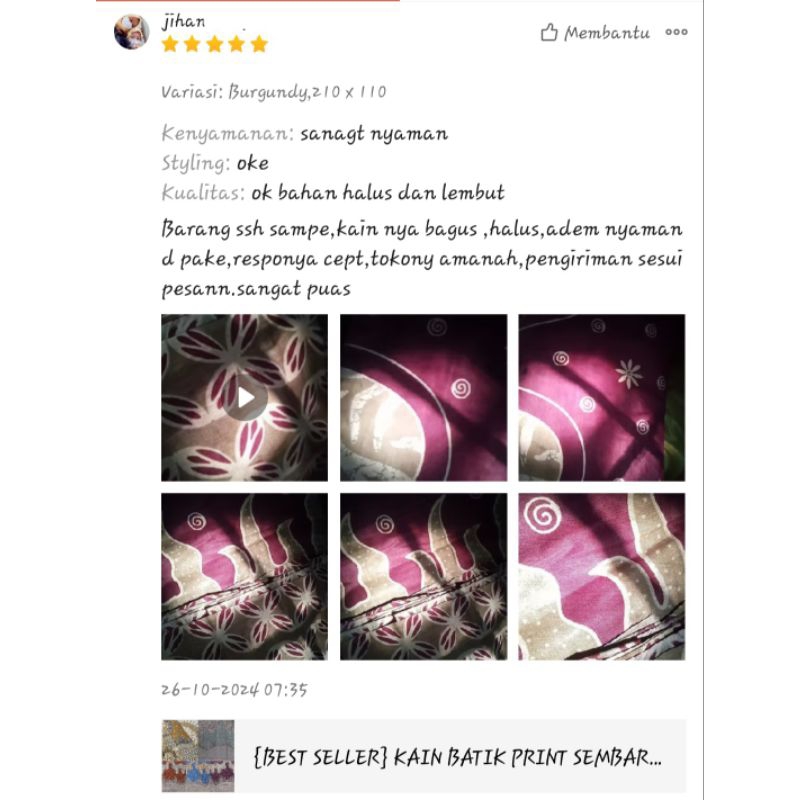This screenshot has width=800, height=800.
Task: Mark jihan's review as Membantu
Action: [x=595, y=33]
